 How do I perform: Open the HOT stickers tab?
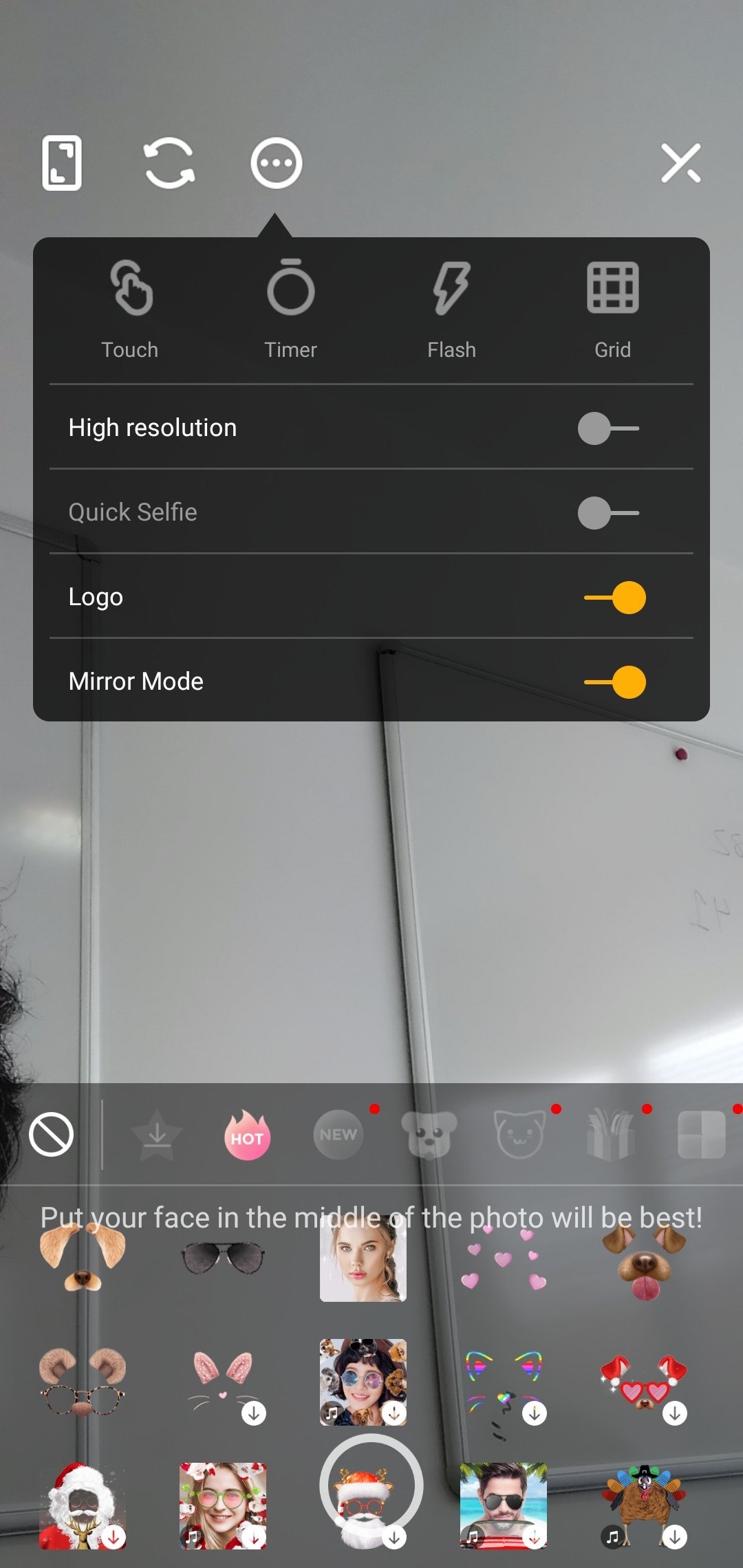(247, 1135)
